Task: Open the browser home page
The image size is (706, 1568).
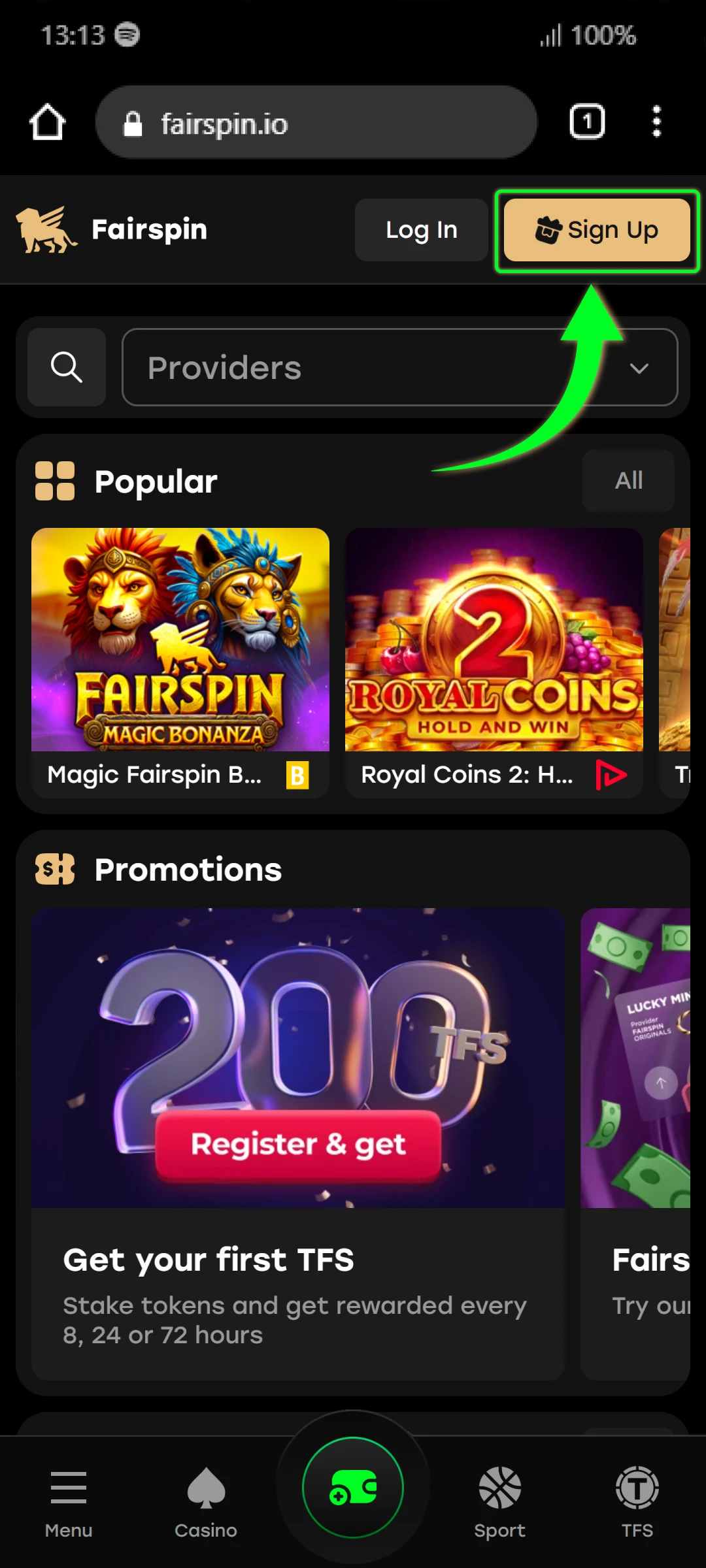Action: click(x=48, y=122)
